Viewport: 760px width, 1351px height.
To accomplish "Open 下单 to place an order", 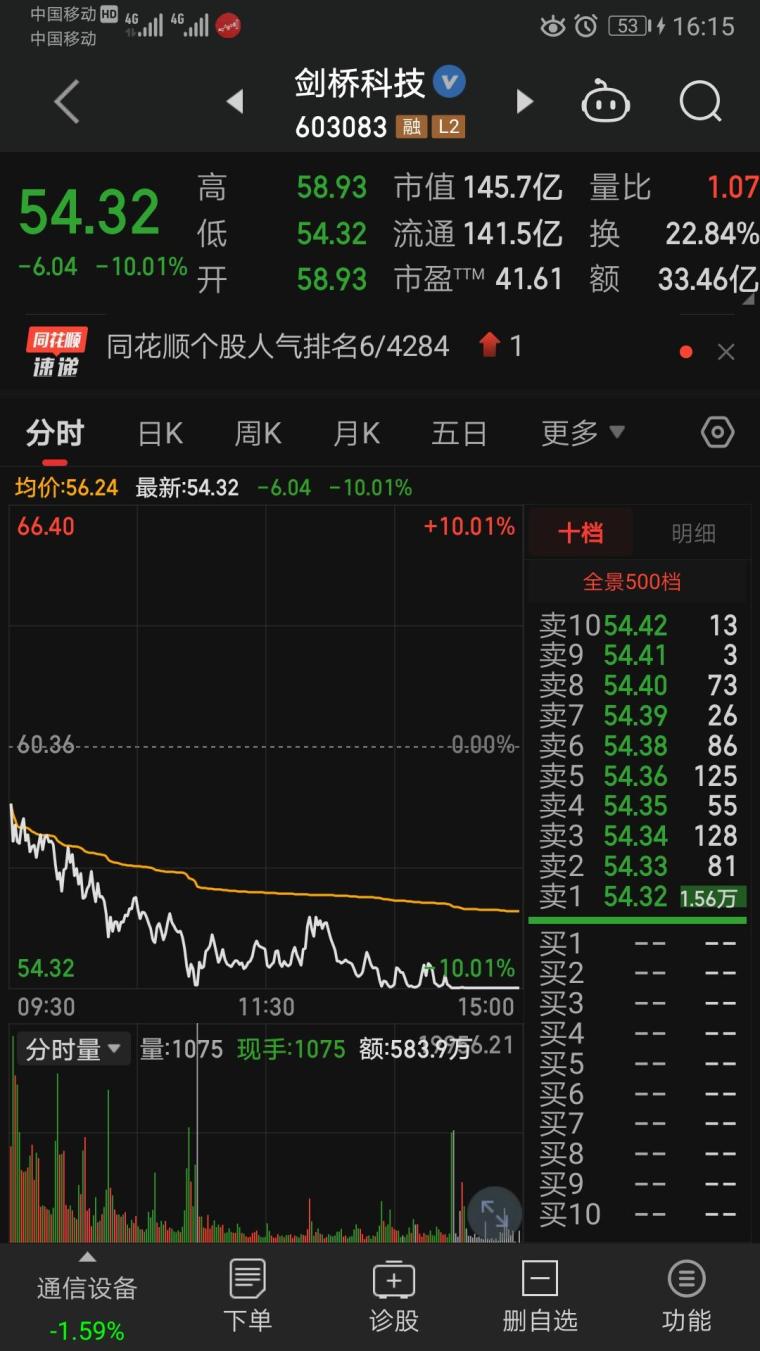I will pyautogui.click(x=247, y=1296).
